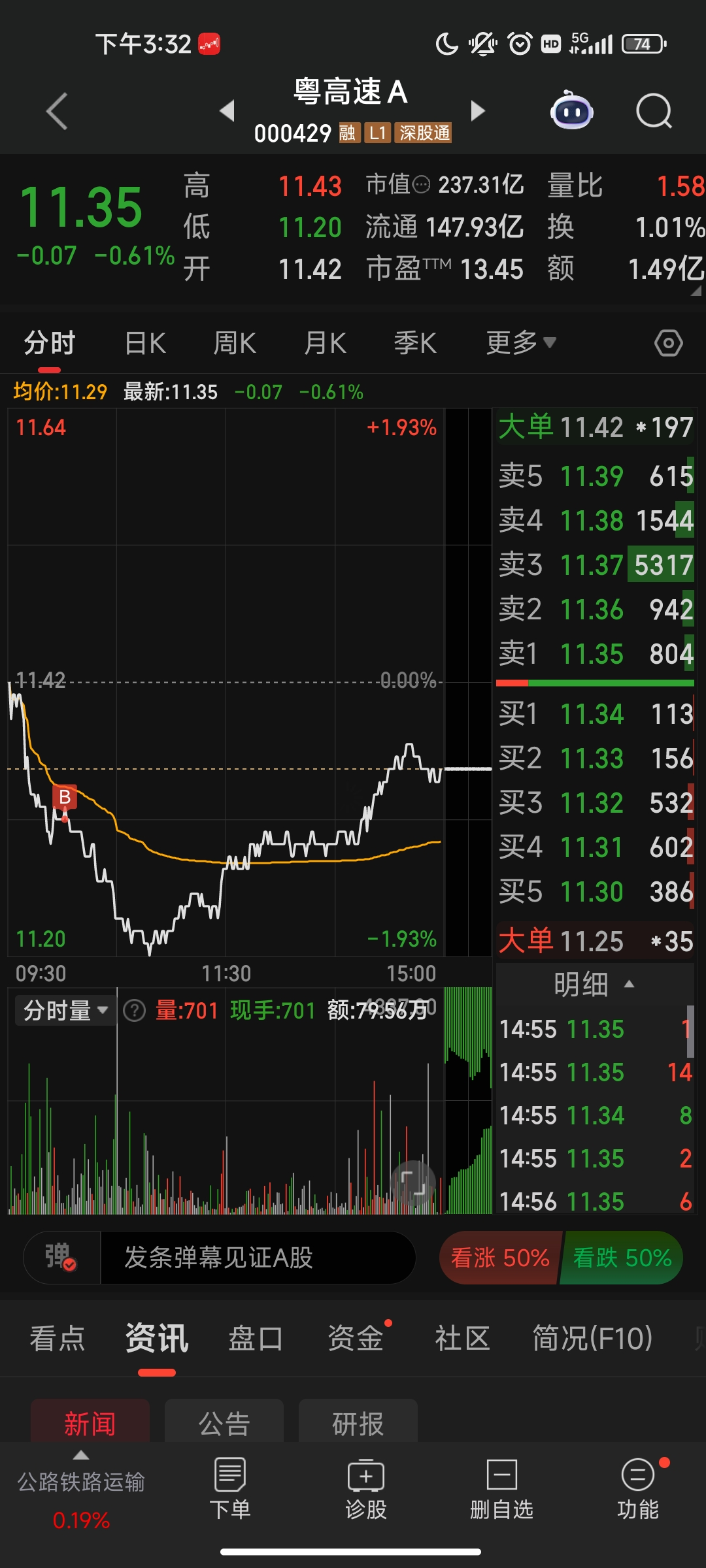Select the 季K chart tab

pos(415,343)
